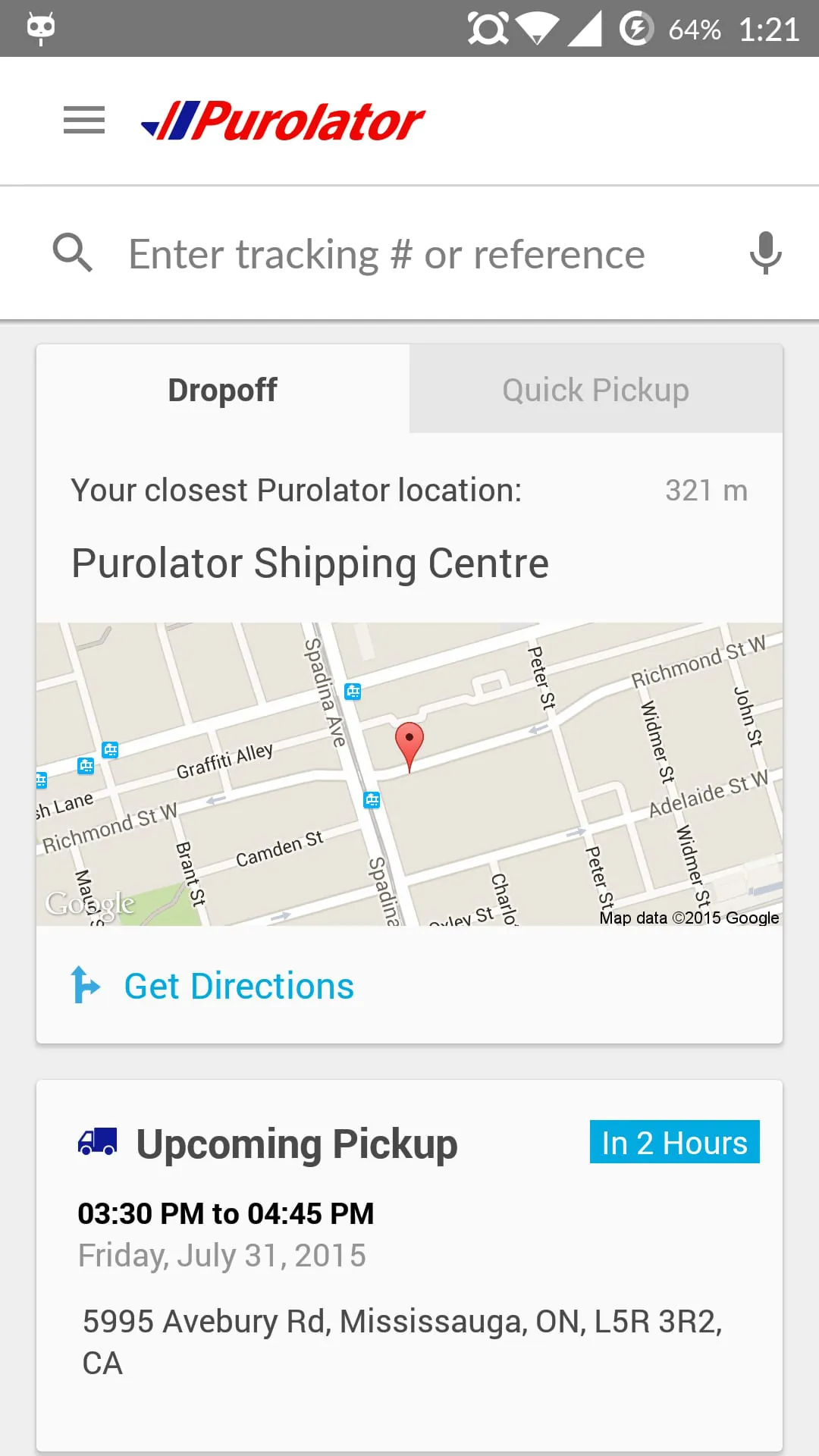Tap the Purolator Shipping Centre heading
819x1456 pixels.
(x=309, y=561)
